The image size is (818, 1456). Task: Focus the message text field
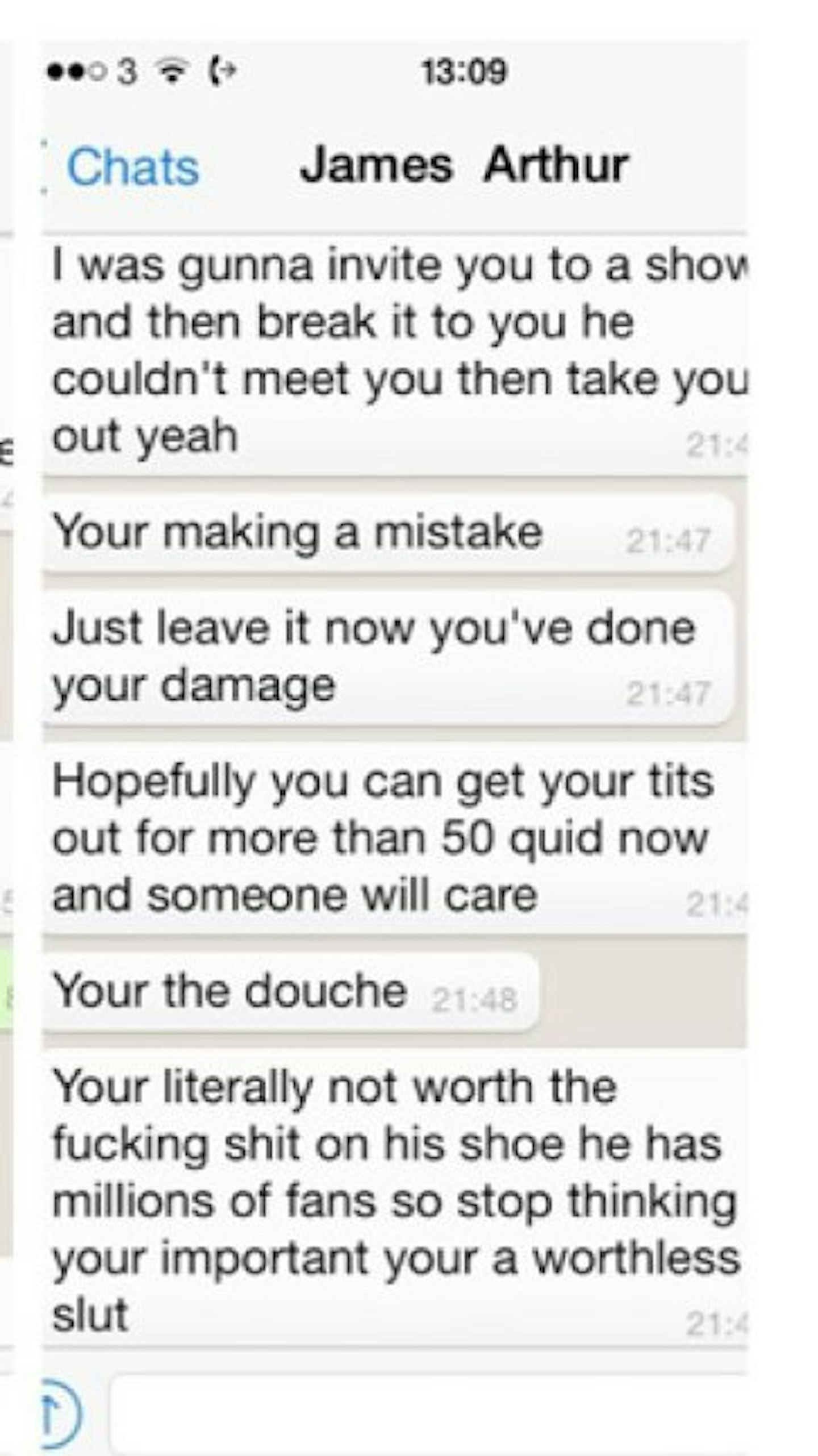pos(426,1413)
